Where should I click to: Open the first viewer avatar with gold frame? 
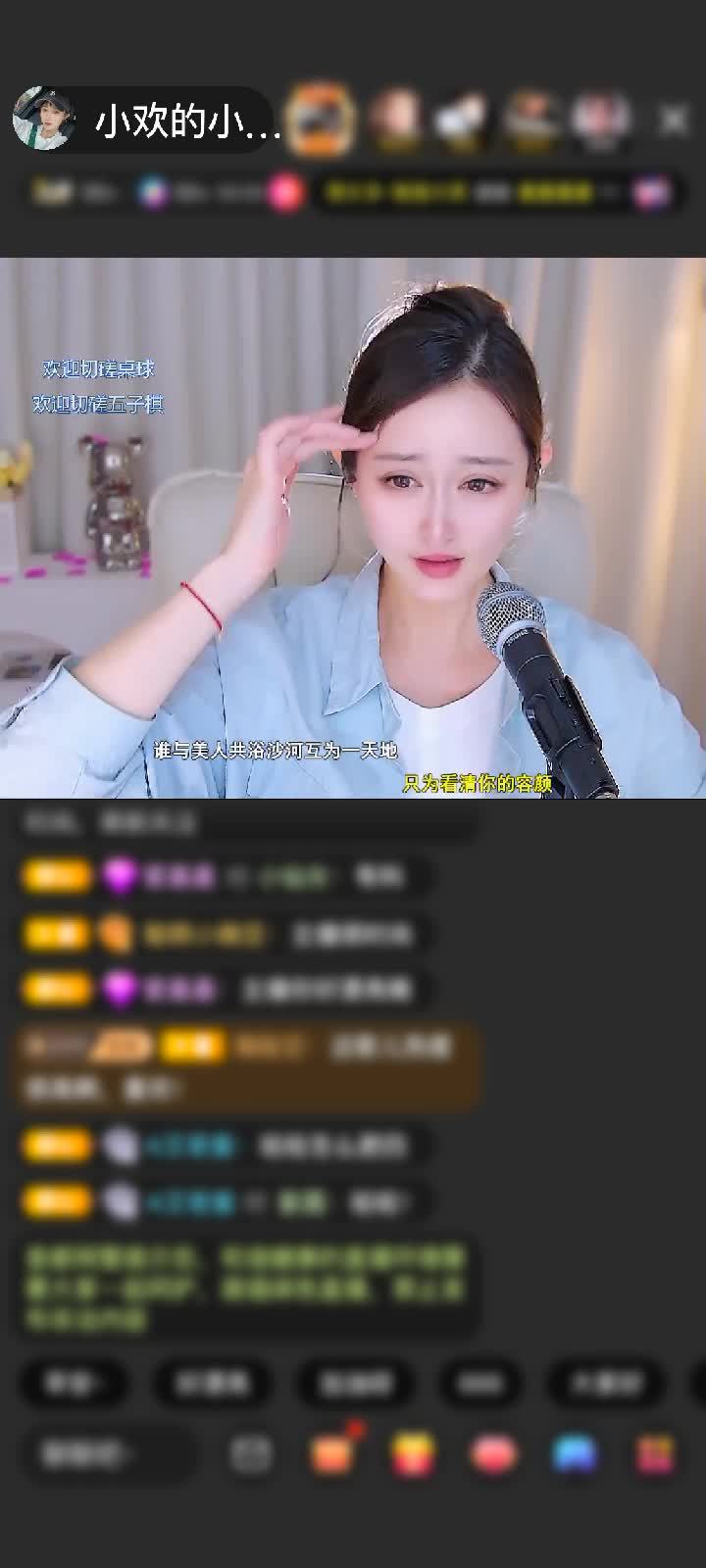coord(322,119)
